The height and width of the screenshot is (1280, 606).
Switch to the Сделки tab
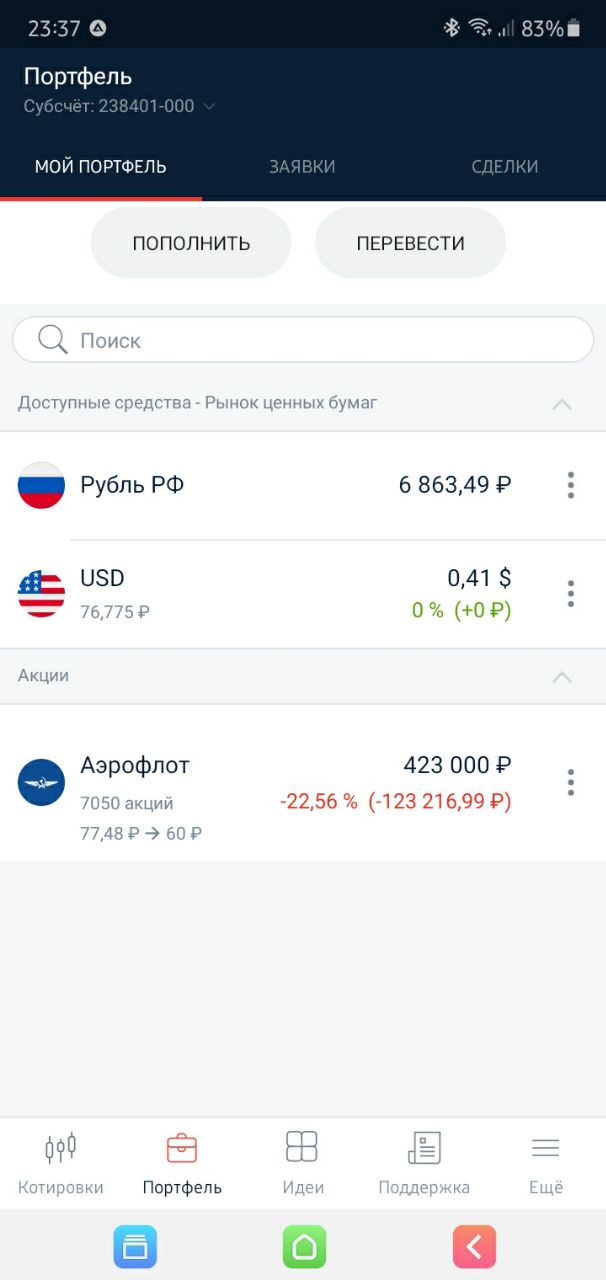[x=505, y=167]
